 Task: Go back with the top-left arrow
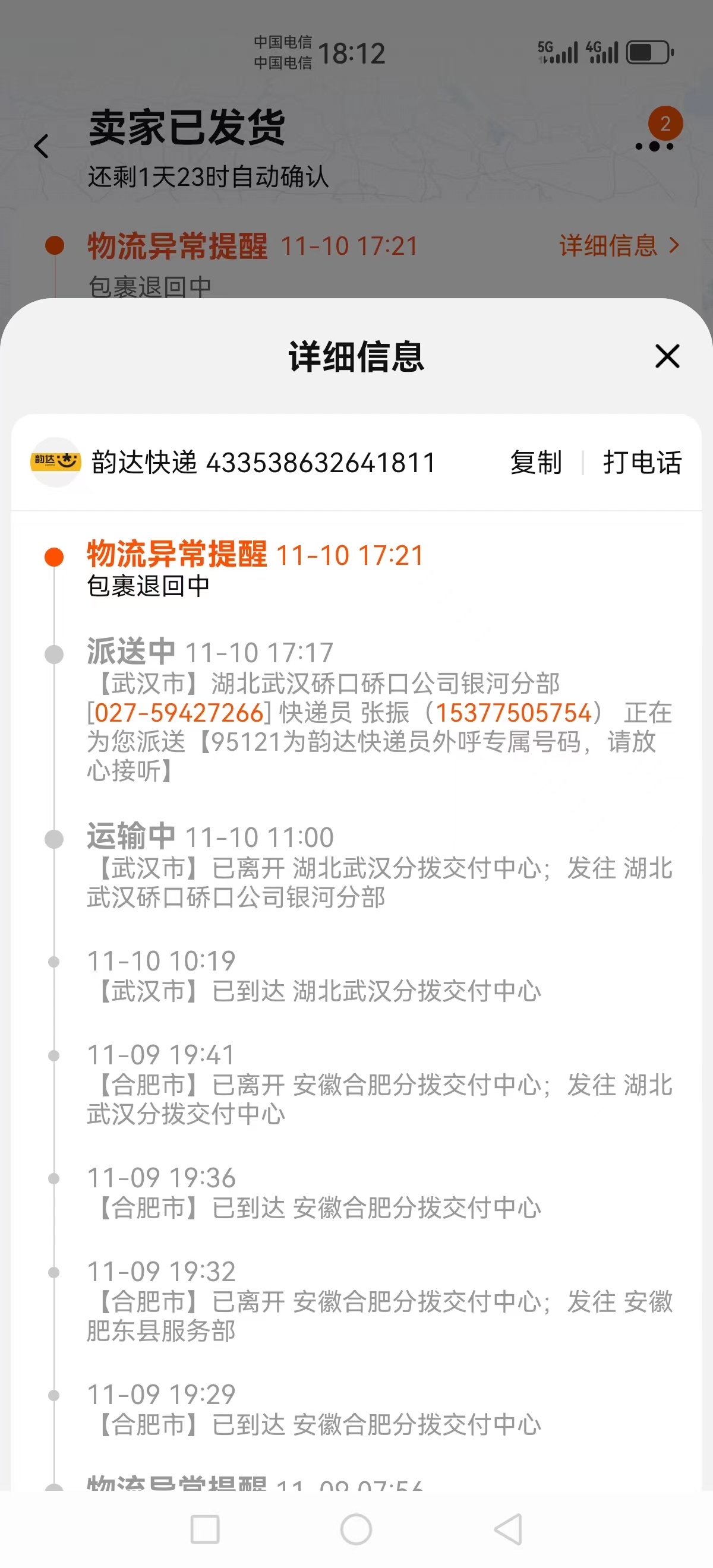(42, 146)
